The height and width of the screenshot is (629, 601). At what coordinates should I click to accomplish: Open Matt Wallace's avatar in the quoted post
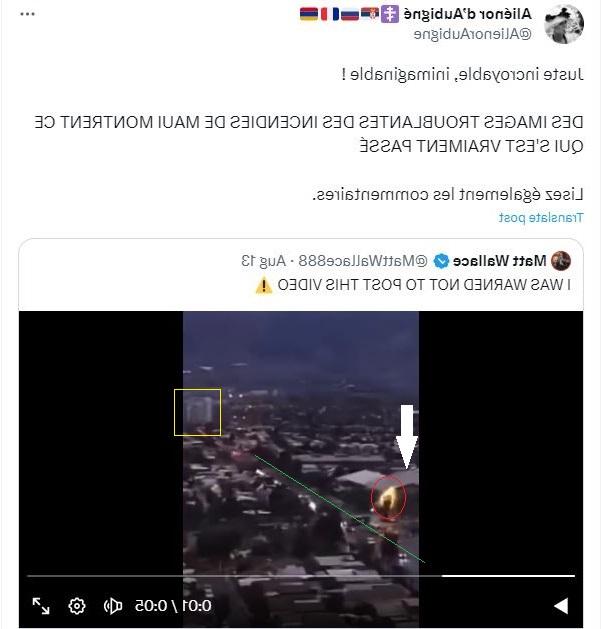[562, 260]
